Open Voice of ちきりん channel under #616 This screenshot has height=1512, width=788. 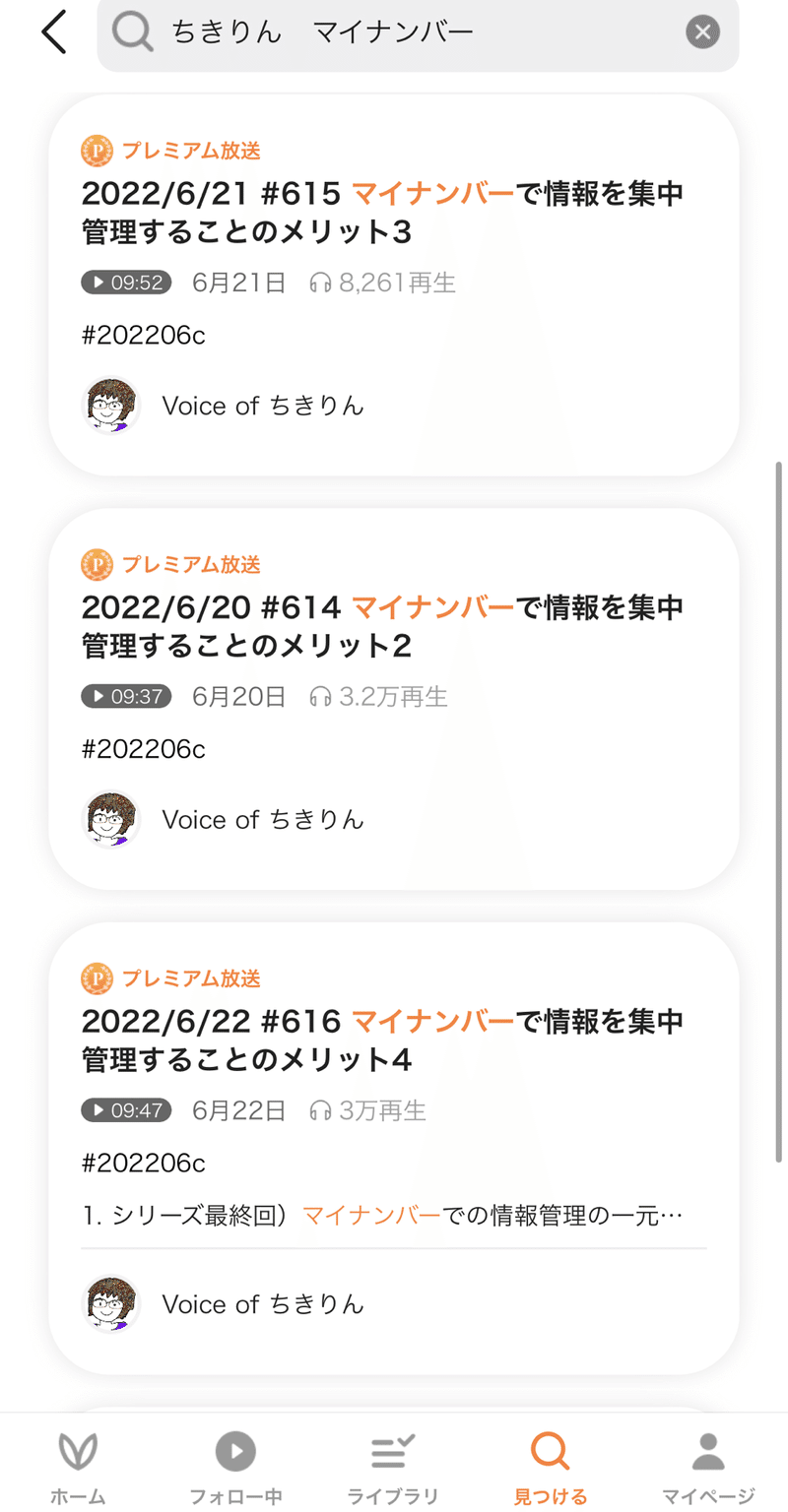click(x=224, y=1303)
